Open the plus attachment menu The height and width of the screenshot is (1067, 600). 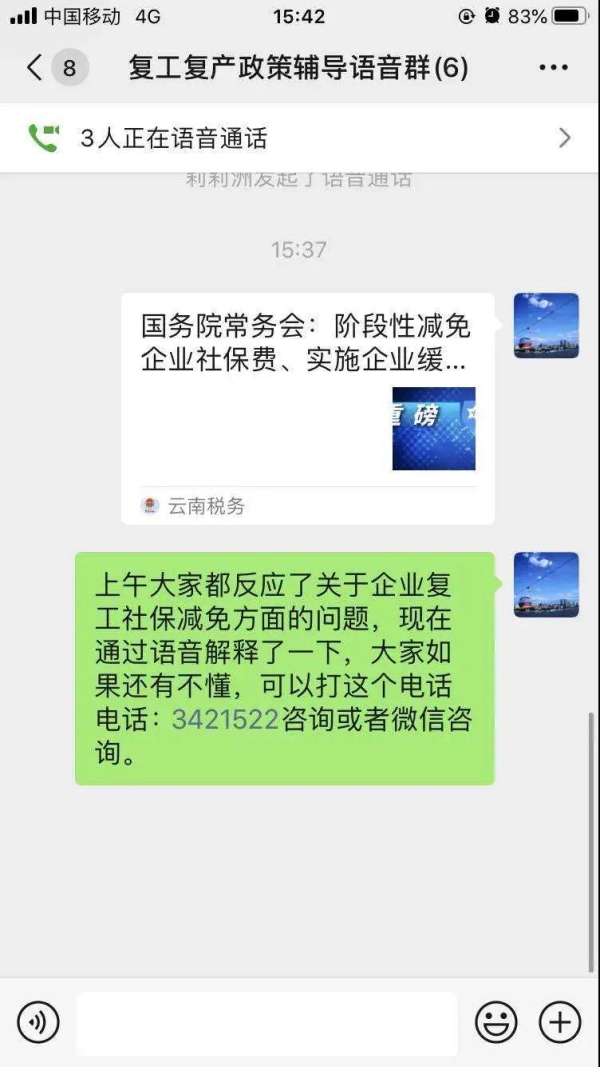560,1022
